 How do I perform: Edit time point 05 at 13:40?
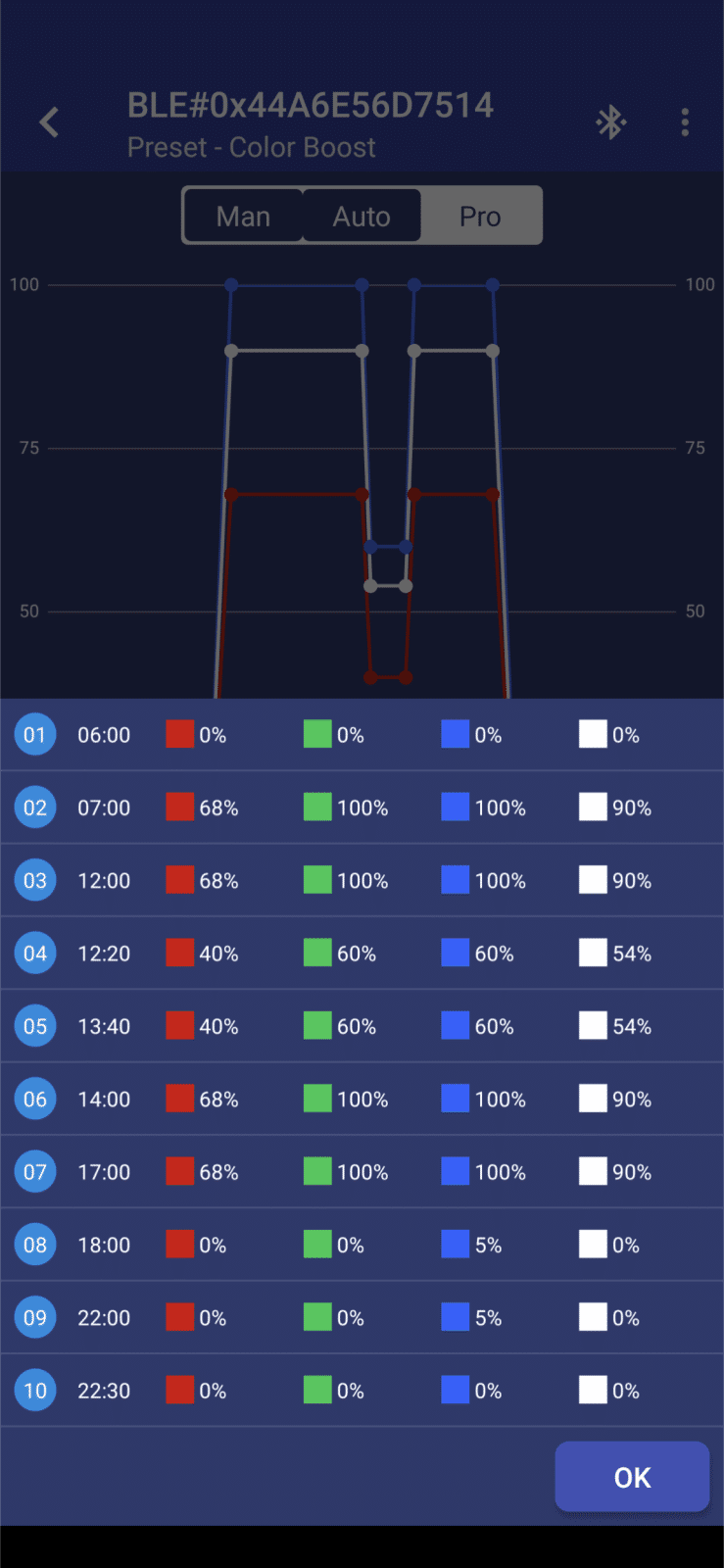(35, 1026)
